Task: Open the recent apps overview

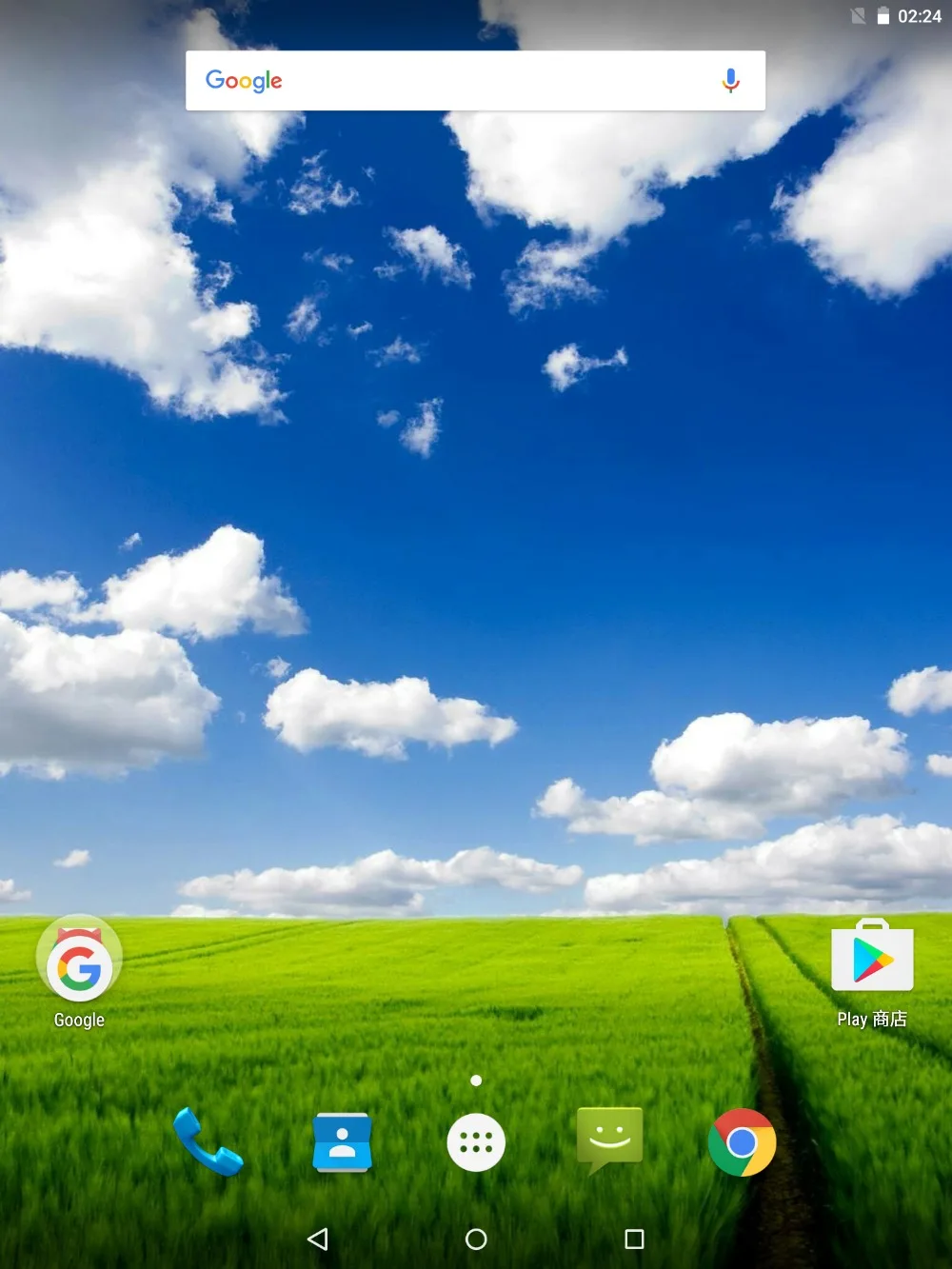Action: coord(634,1239)
